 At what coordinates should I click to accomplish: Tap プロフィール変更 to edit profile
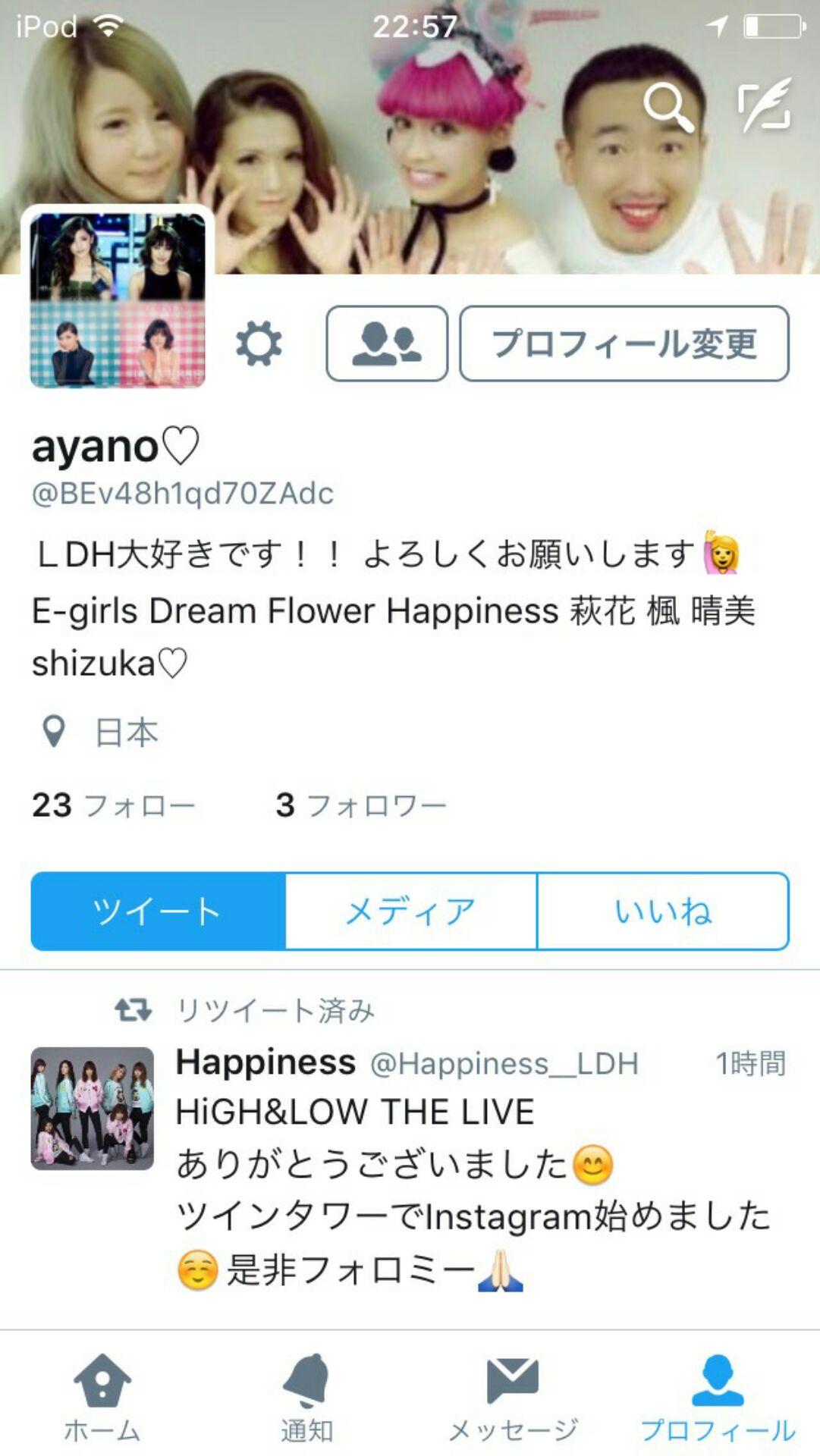[624, 344]
